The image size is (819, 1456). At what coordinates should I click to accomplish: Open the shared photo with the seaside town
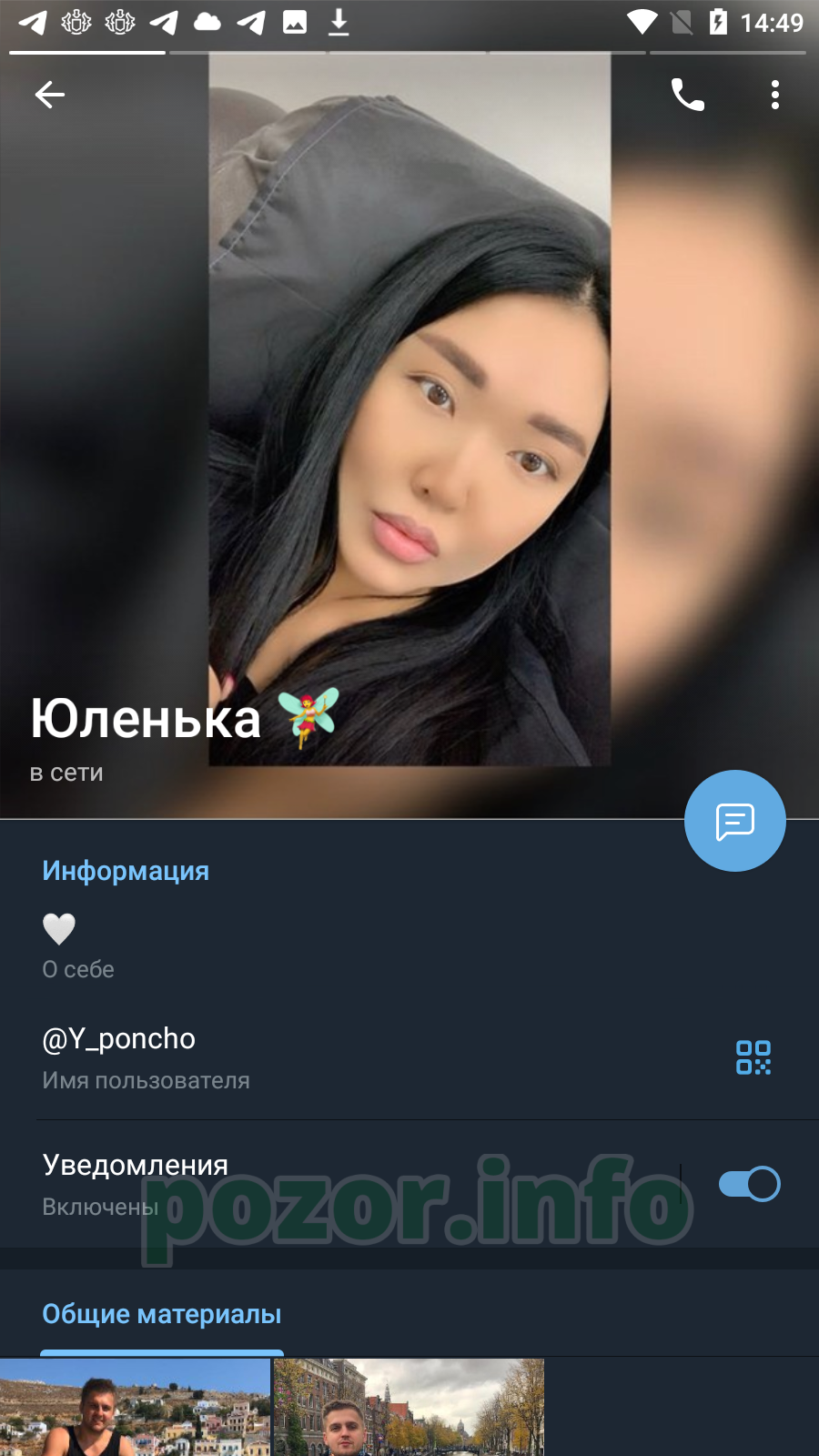pos(135,1407)
